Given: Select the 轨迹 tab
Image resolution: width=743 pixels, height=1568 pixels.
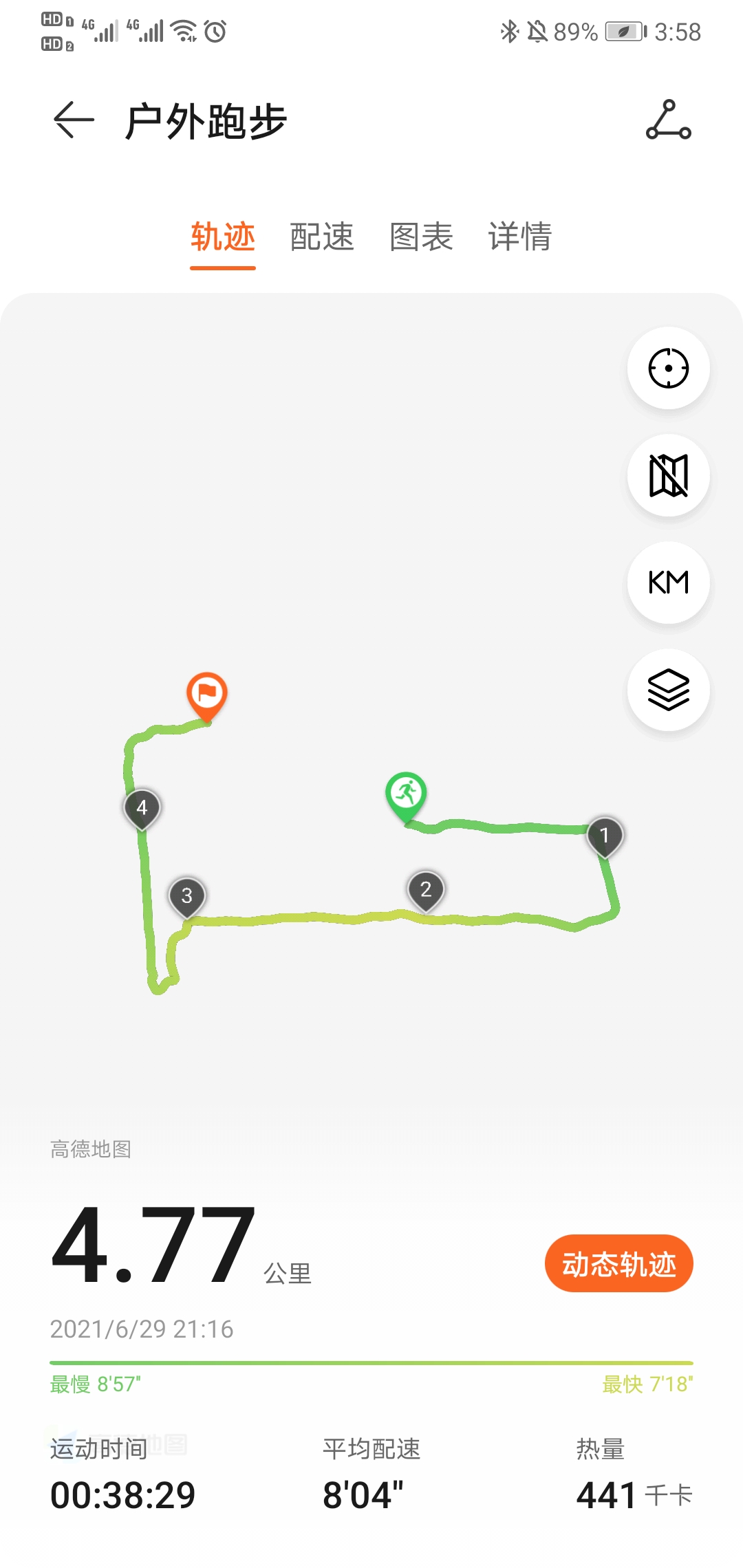Looking at the screenshot, I should pyautogui.click(x=223, y=237).
